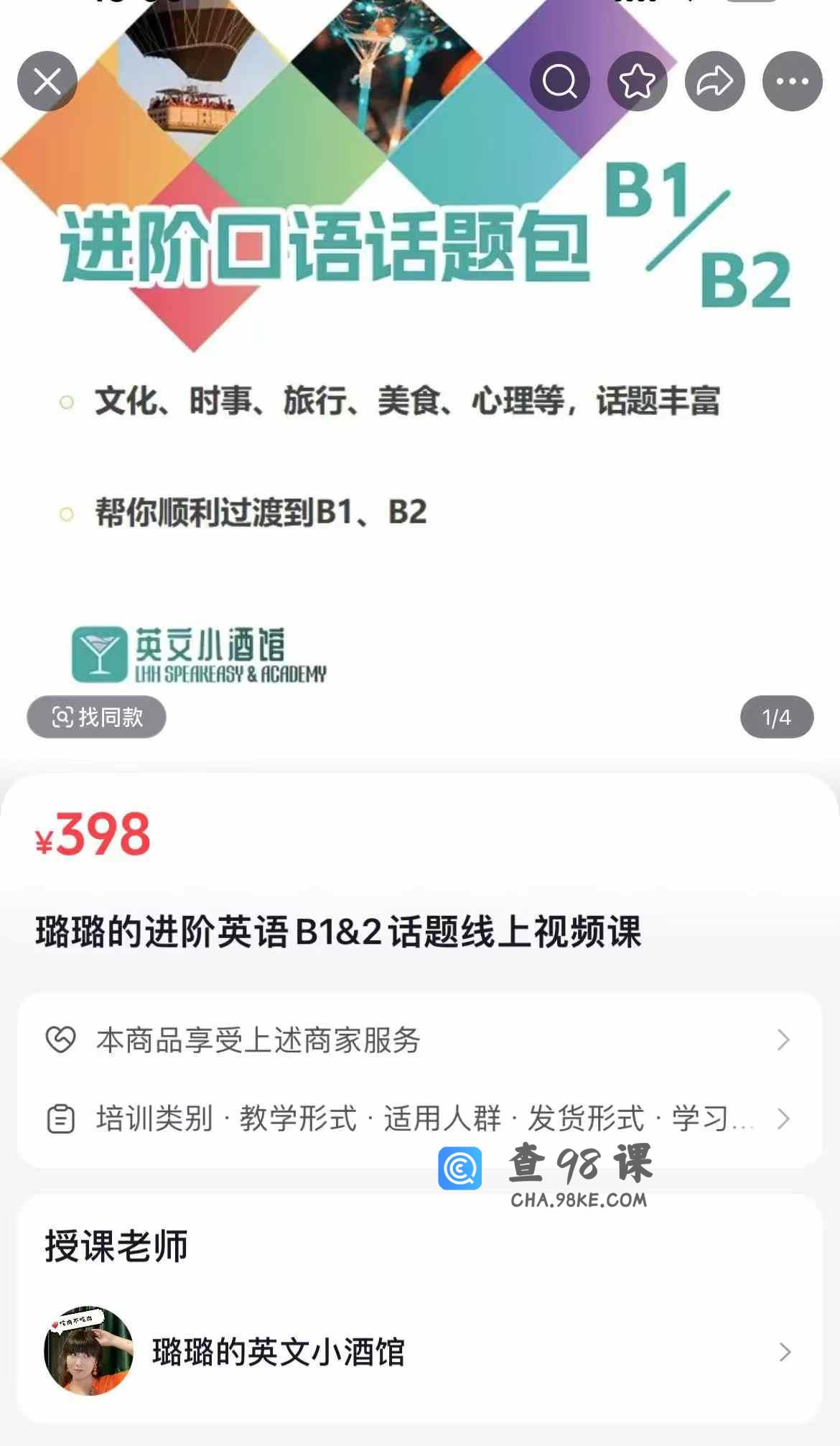Favorite this course with the star icon

point(637,81)
